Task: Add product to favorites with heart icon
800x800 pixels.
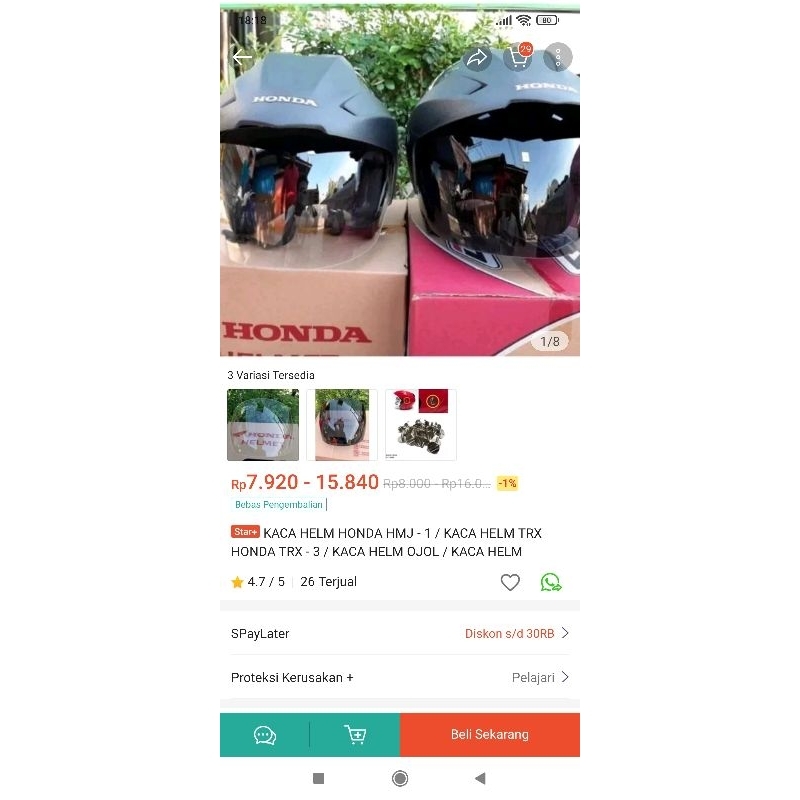Action: click(x=510, y=582)
